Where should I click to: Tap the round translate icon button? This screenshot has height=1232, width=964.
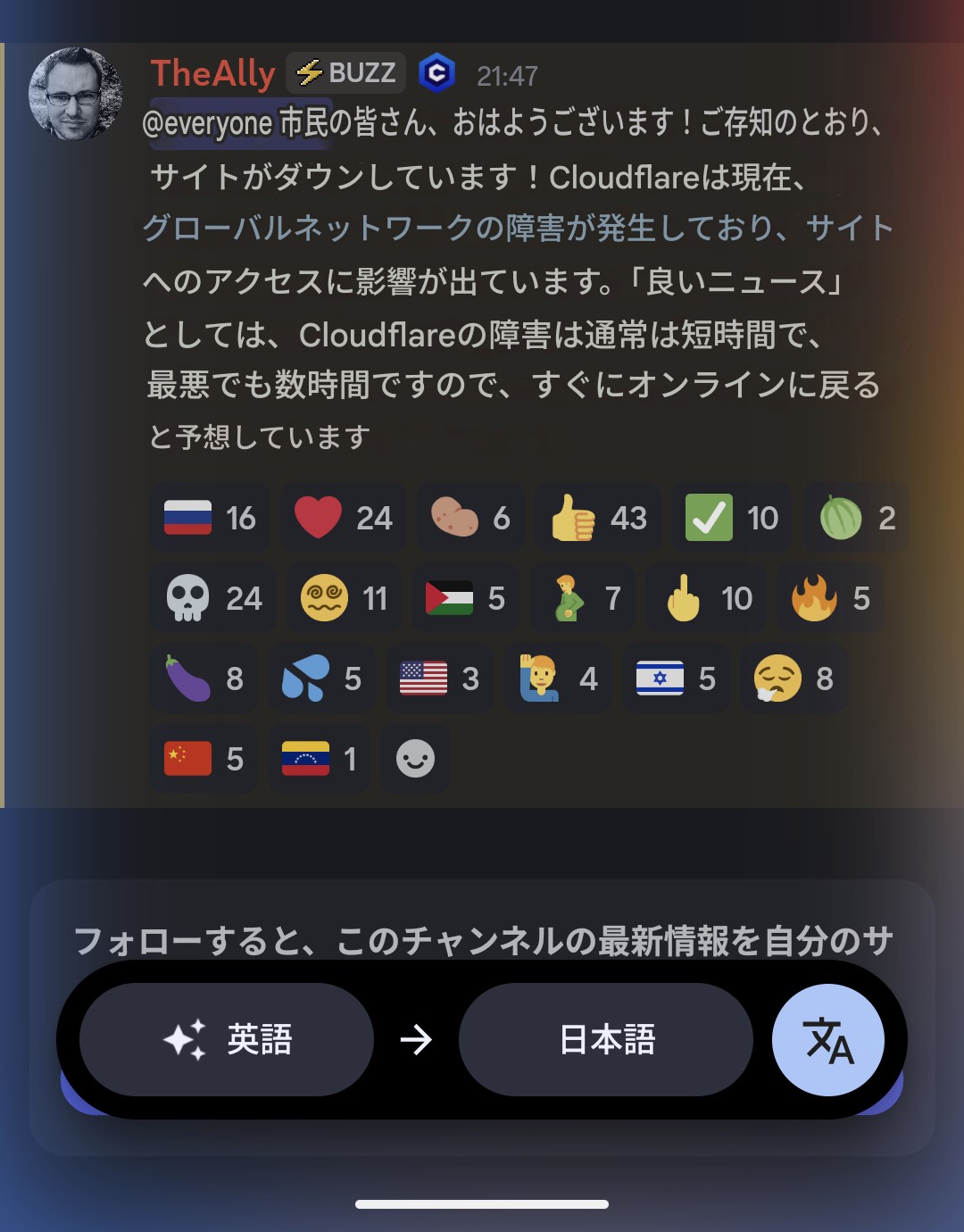(x=828, y=1039)
